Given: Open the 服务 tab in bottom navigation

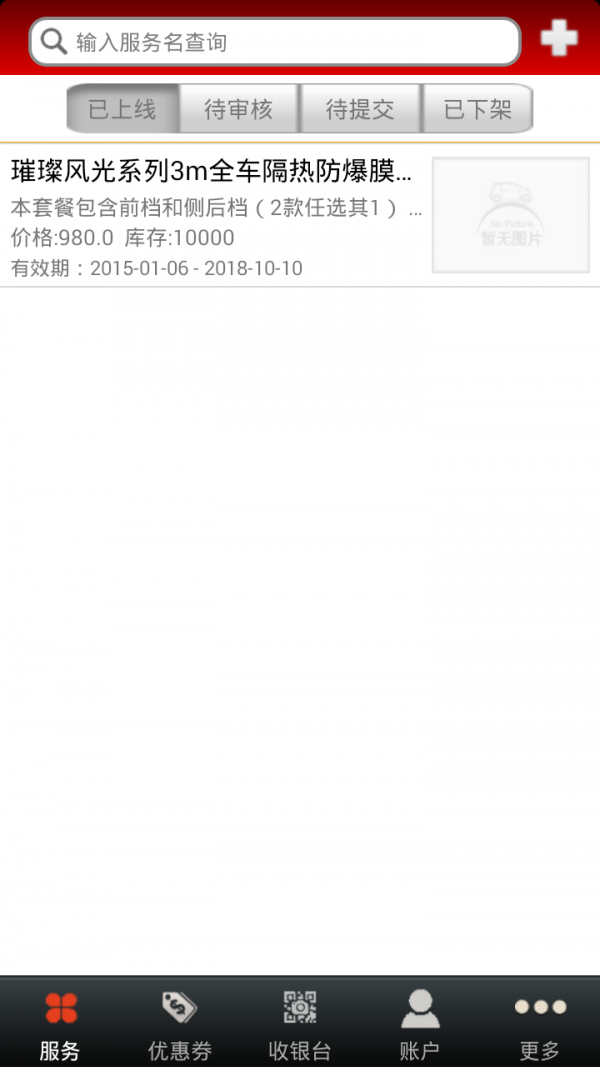Looking at the screenshot, I should pyautogui.click(x=60, y=1023).
